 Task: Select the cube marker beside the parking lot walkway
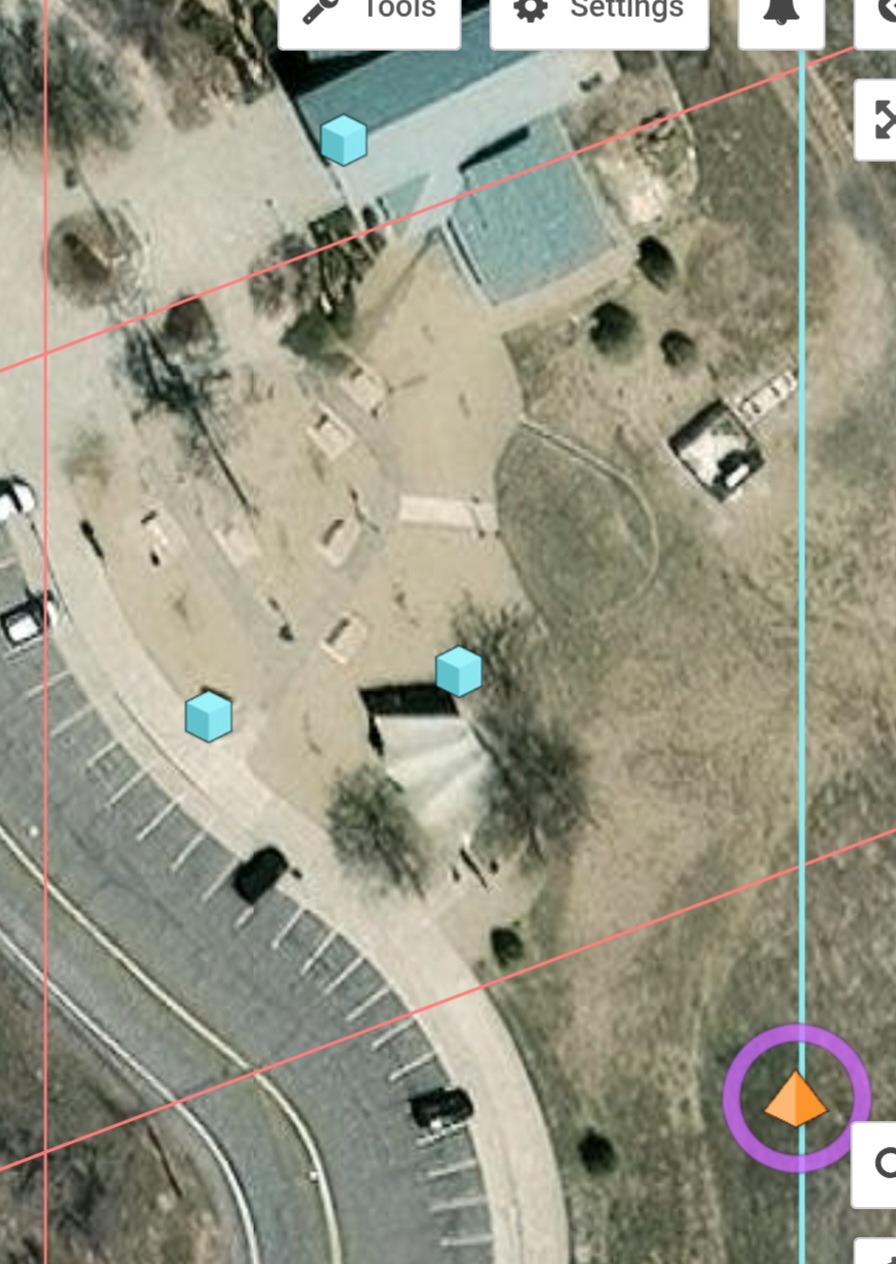[209, 716]
